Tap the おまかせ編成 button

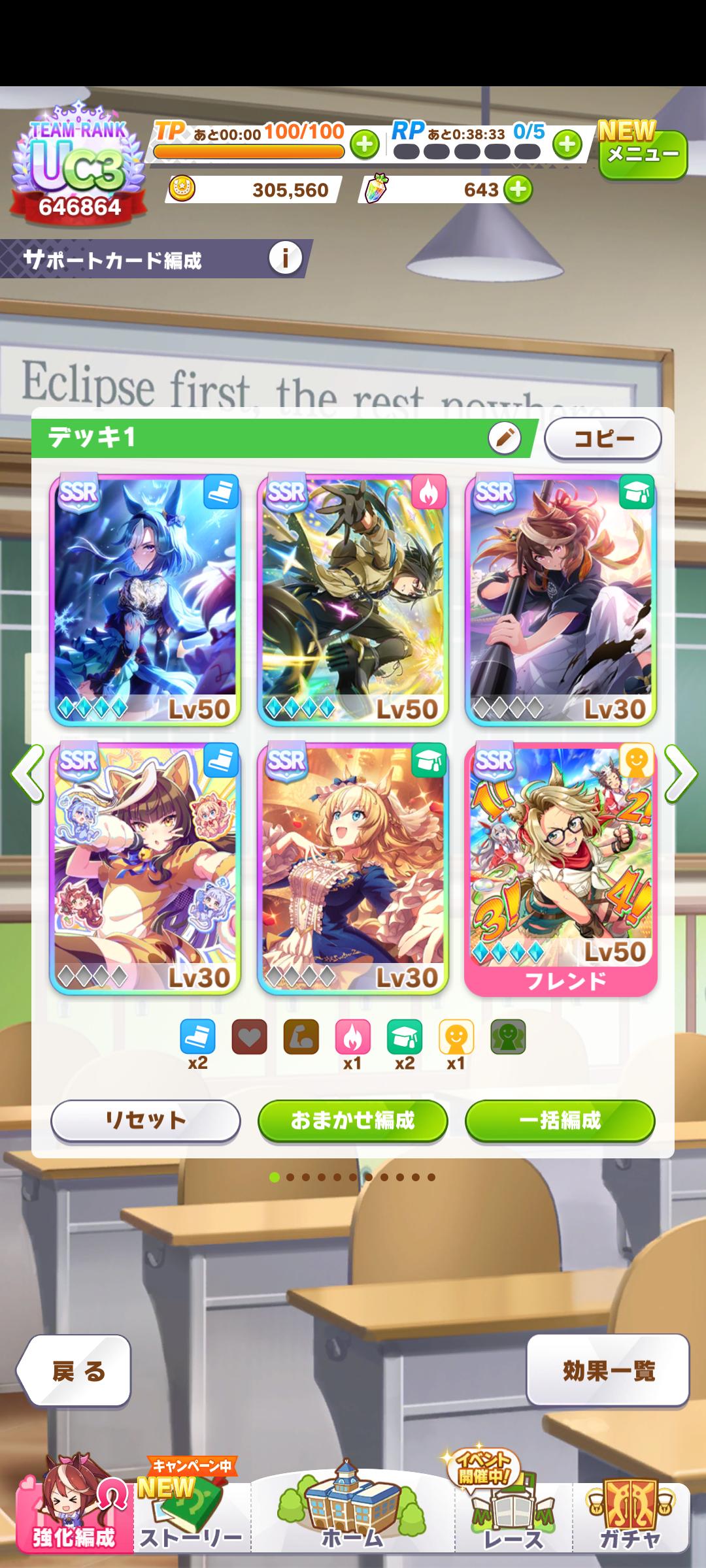[353, 1121]
